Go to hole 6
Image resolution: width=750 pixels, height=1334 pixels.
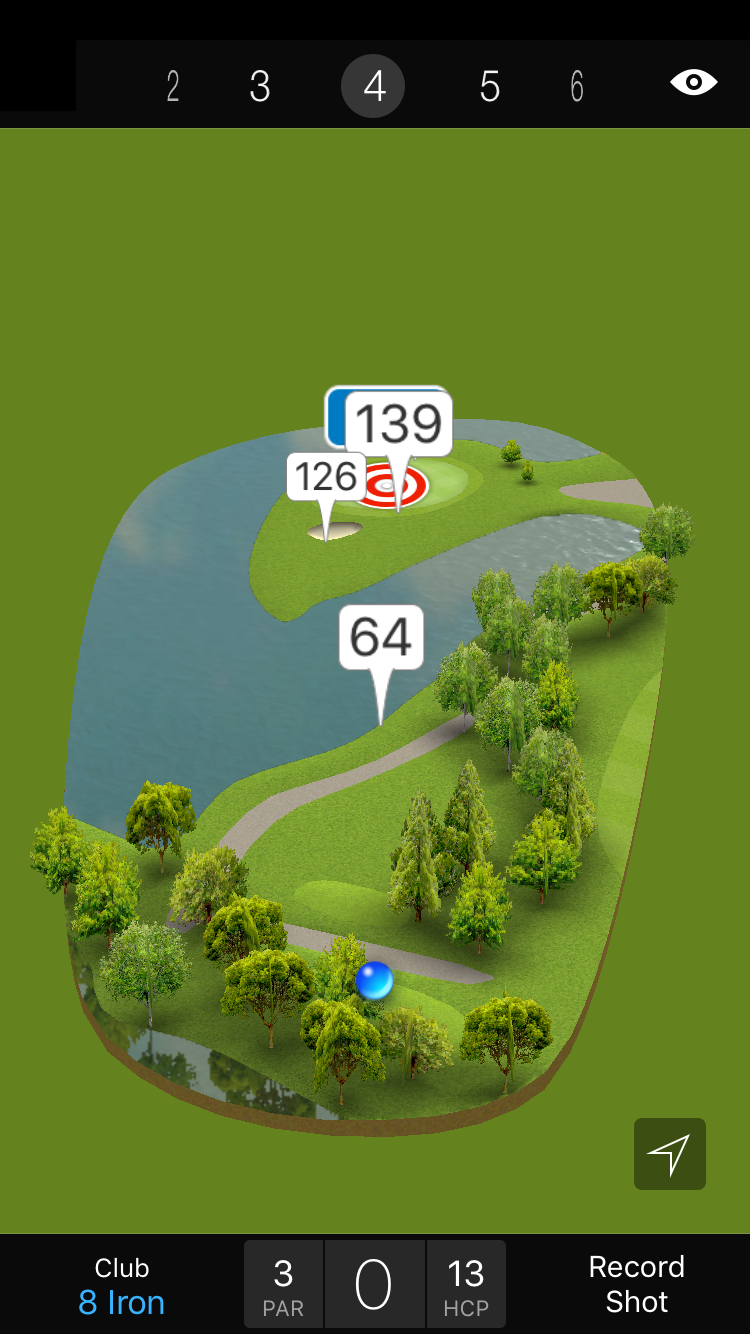577,87
